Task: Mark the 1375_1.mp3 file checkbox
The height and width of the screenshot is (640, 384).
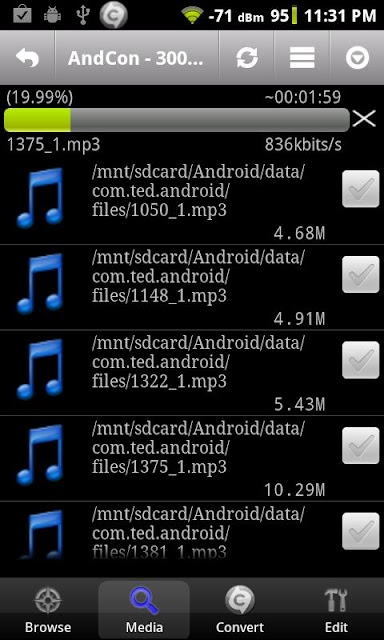Action: click(x=361, y=445)
